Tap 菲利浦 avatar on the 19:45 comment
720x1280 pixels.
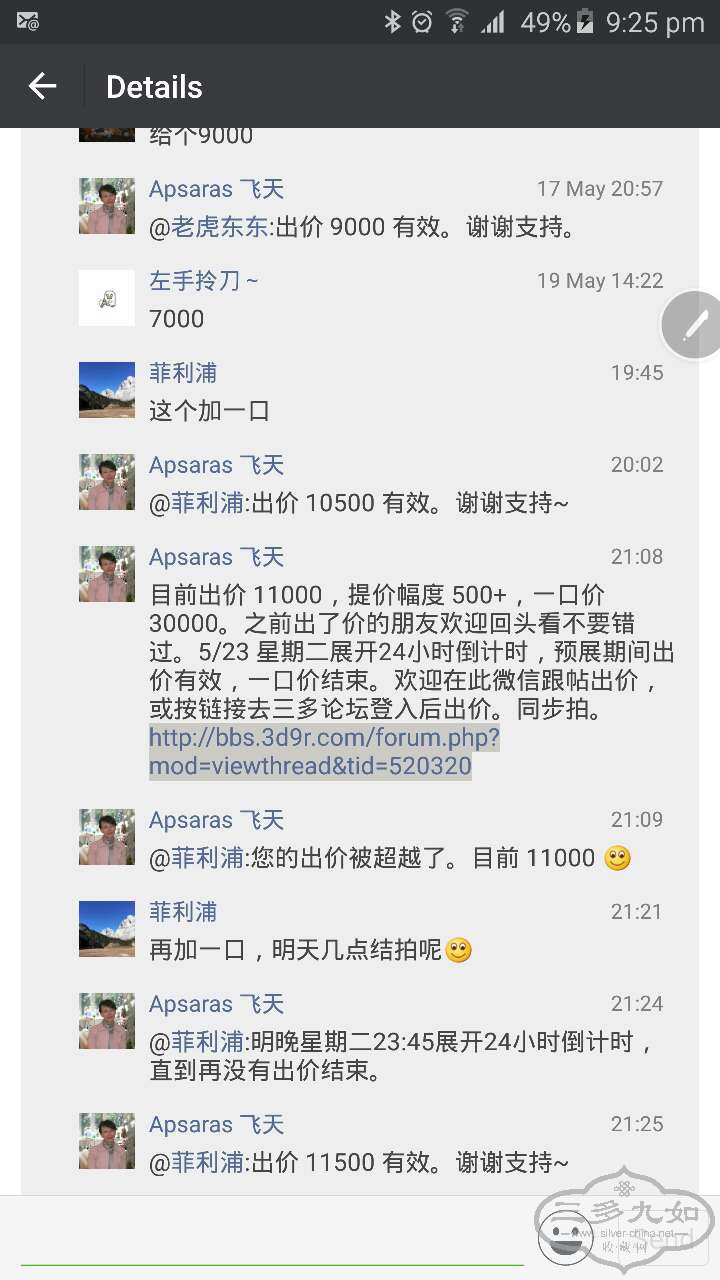point(107,390)
